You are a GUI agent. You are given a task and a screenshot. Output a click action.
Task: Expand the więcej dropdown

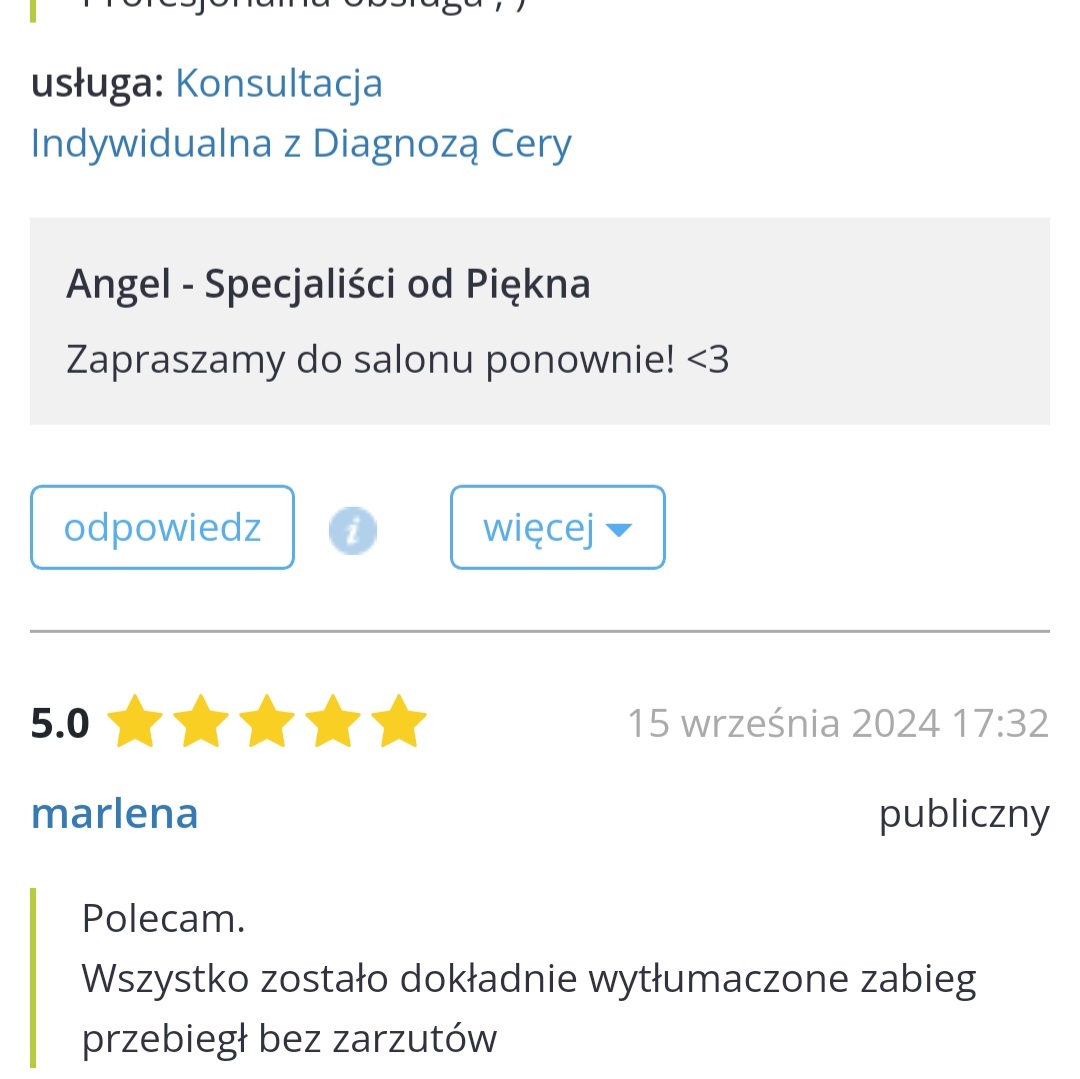557,527
